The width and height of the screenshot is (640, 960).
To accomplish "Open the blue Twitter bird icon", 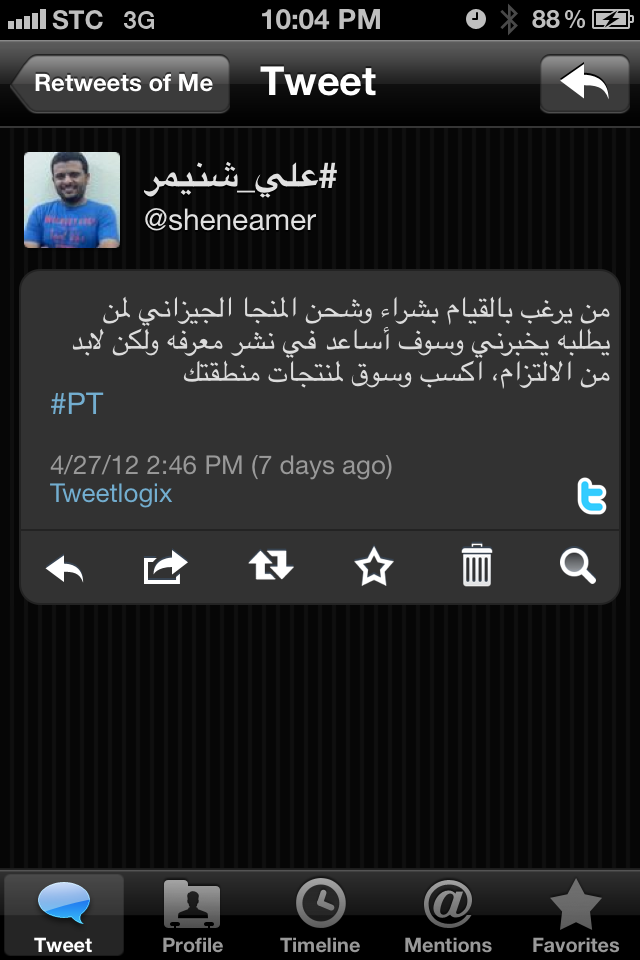I will [591, 496].
